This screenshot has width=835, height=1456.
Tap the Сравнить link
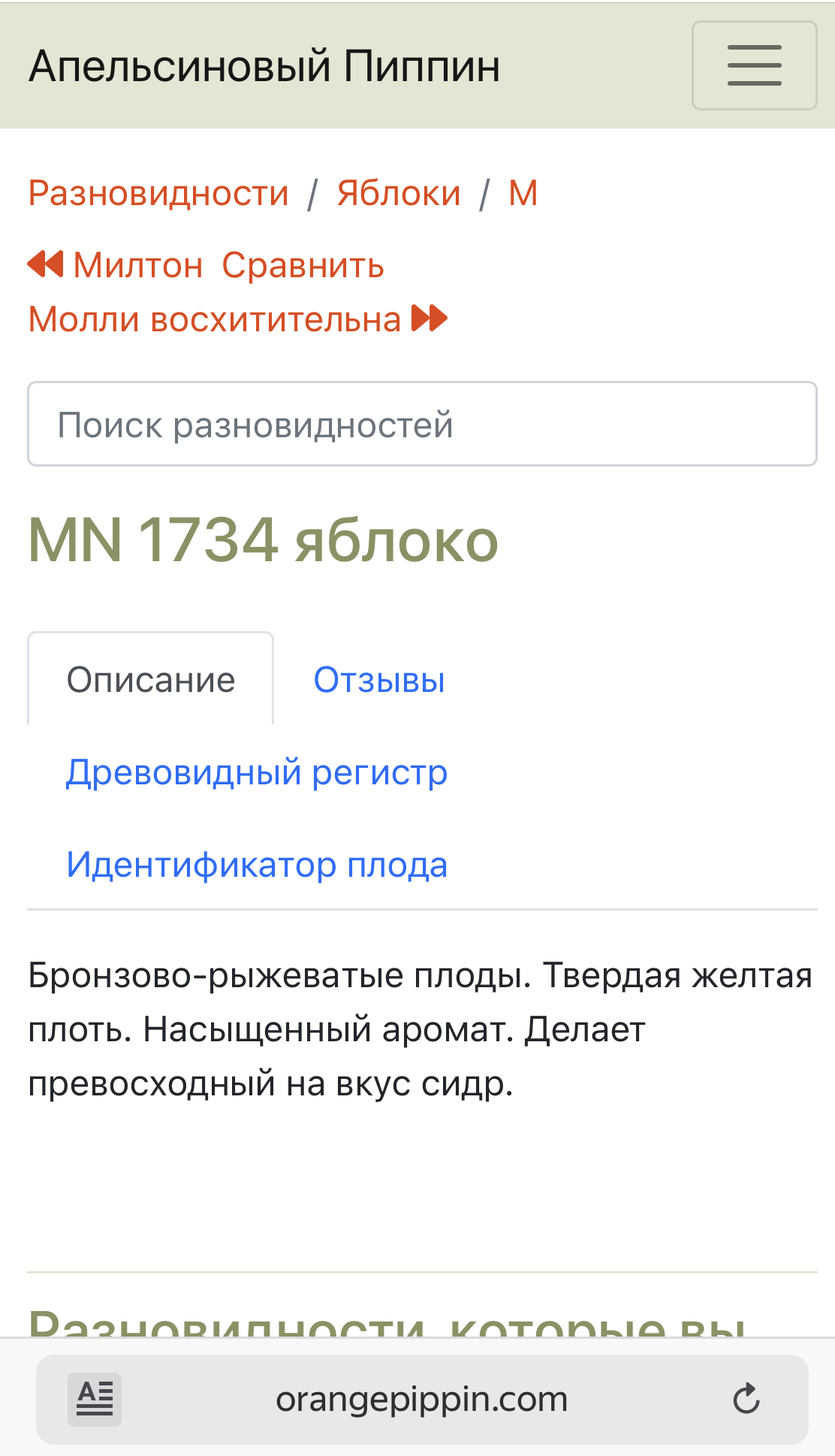303,265
